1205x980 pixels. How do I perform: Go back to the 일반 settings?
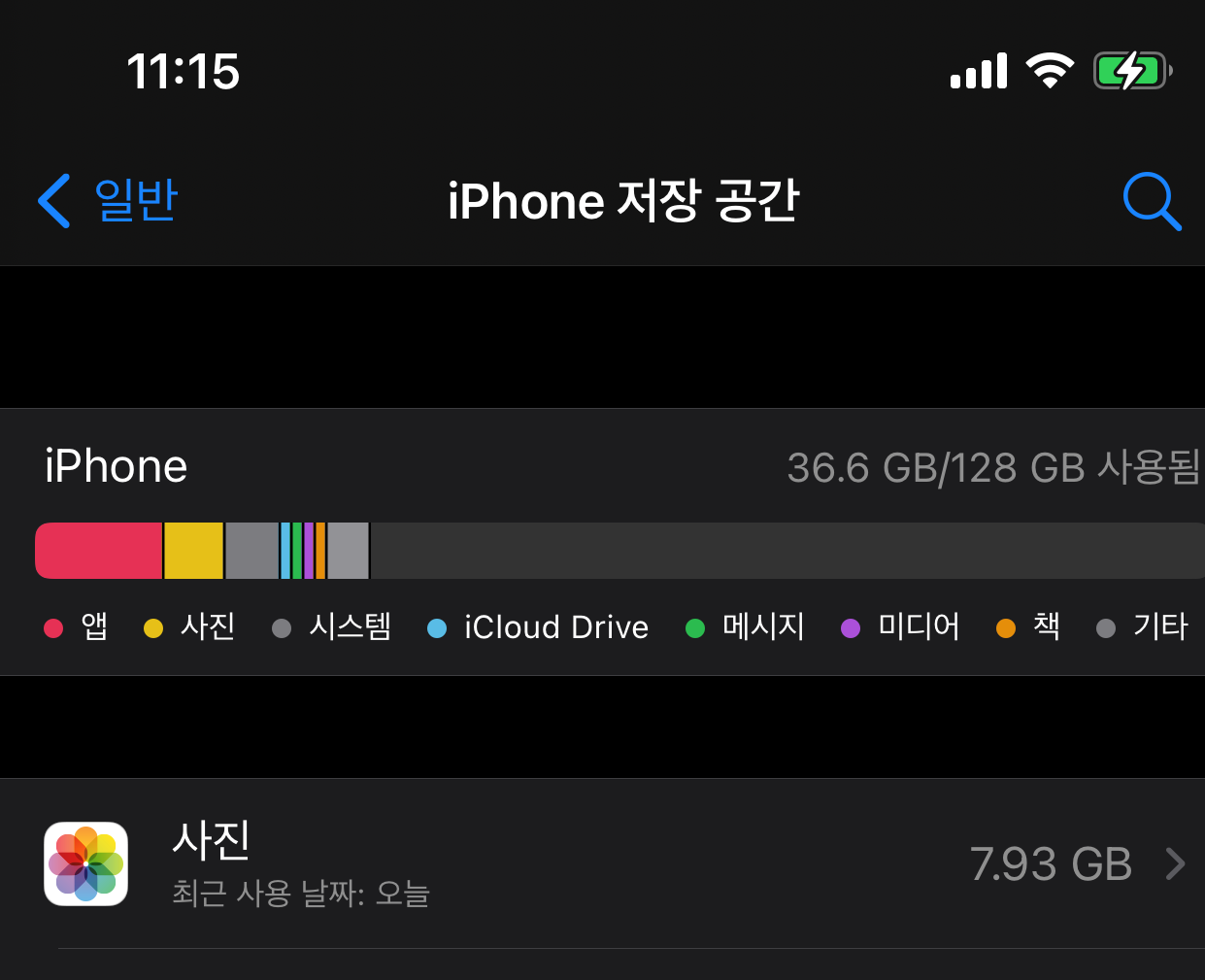tap(109, 201)
